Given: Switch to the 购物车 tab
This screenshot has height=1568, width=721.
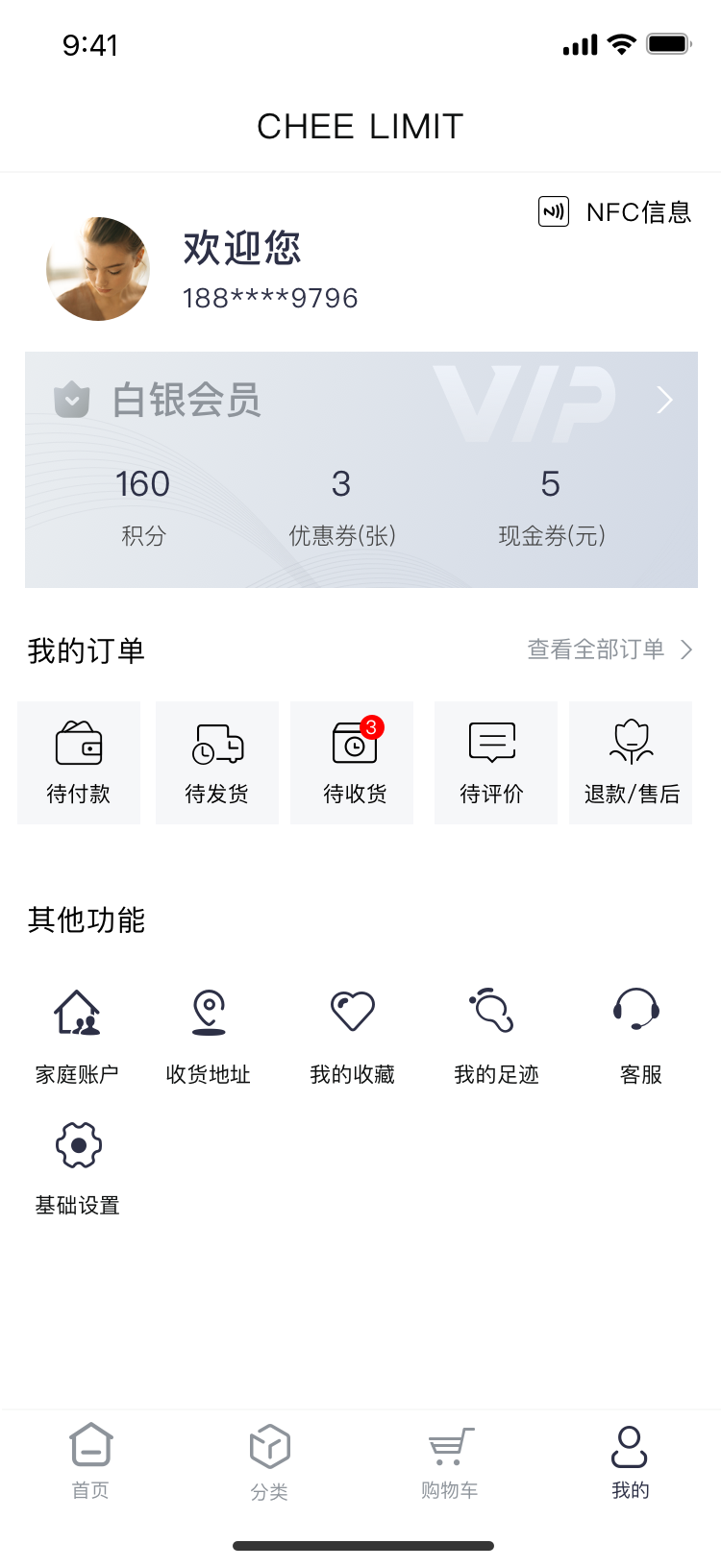Looking at the screenshot, I should [449, 1460].
